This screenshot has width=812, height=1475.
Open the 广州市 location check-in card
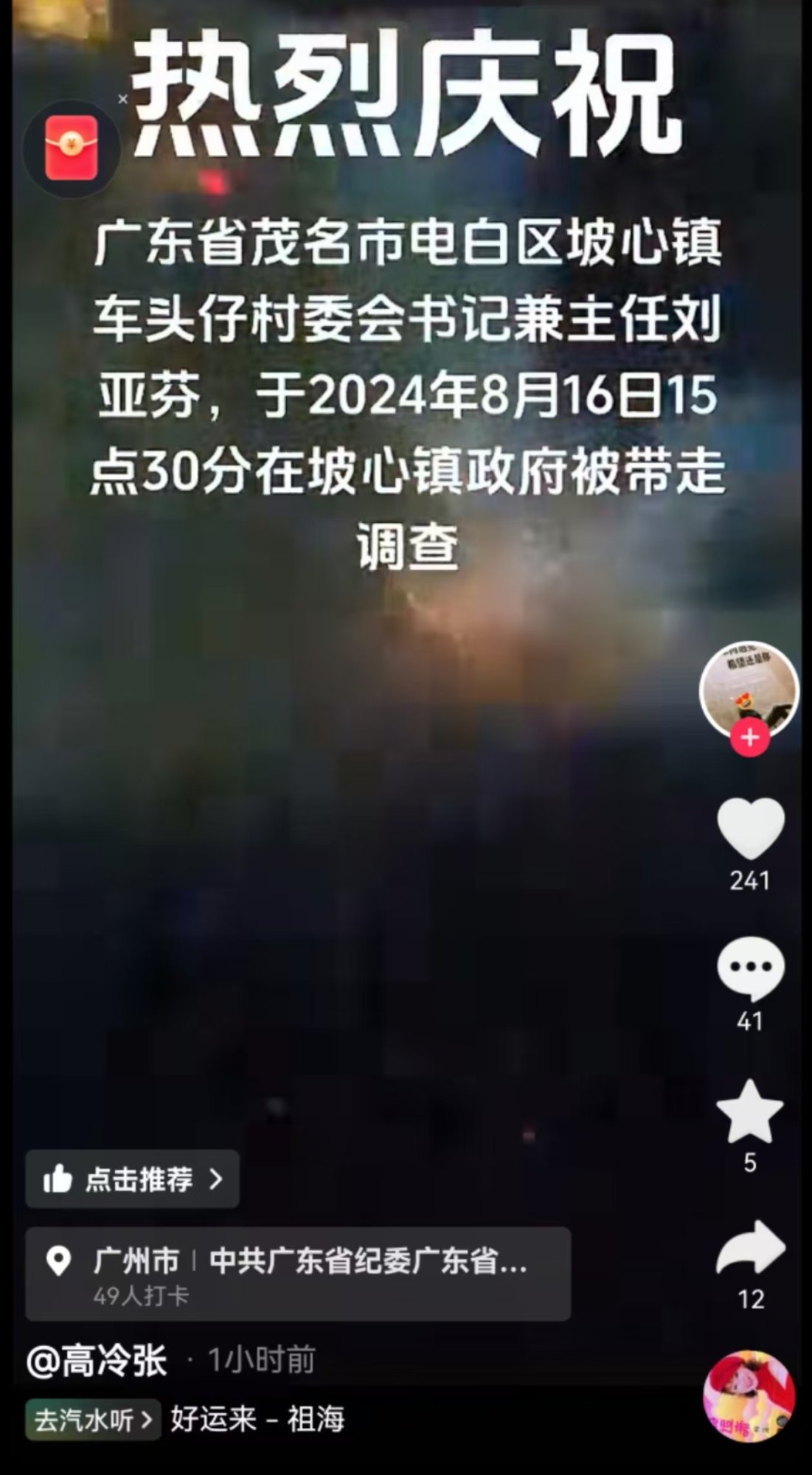tap(298, 1274)
